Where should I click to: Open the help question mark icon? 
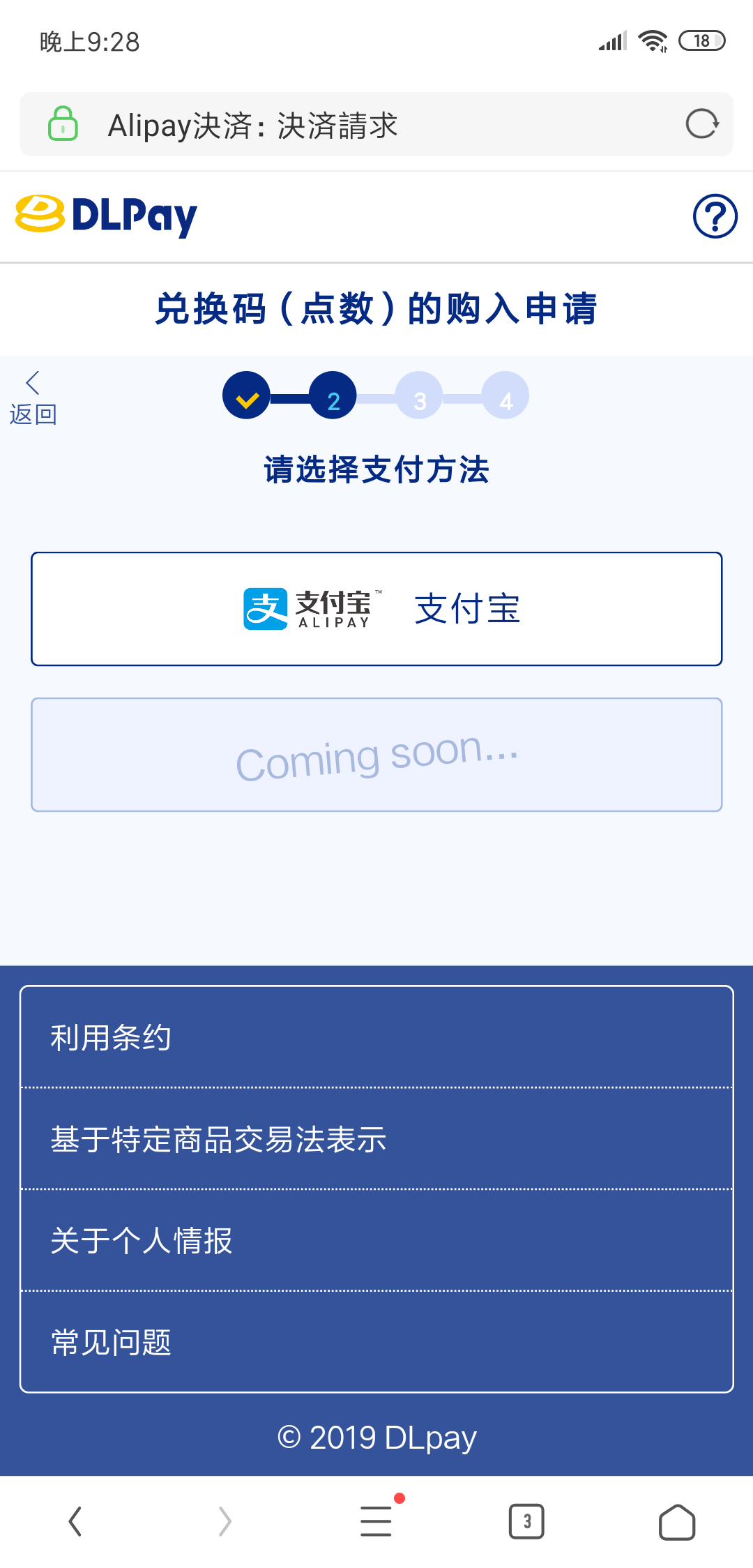pyautogui.click(x=713, y=216)
